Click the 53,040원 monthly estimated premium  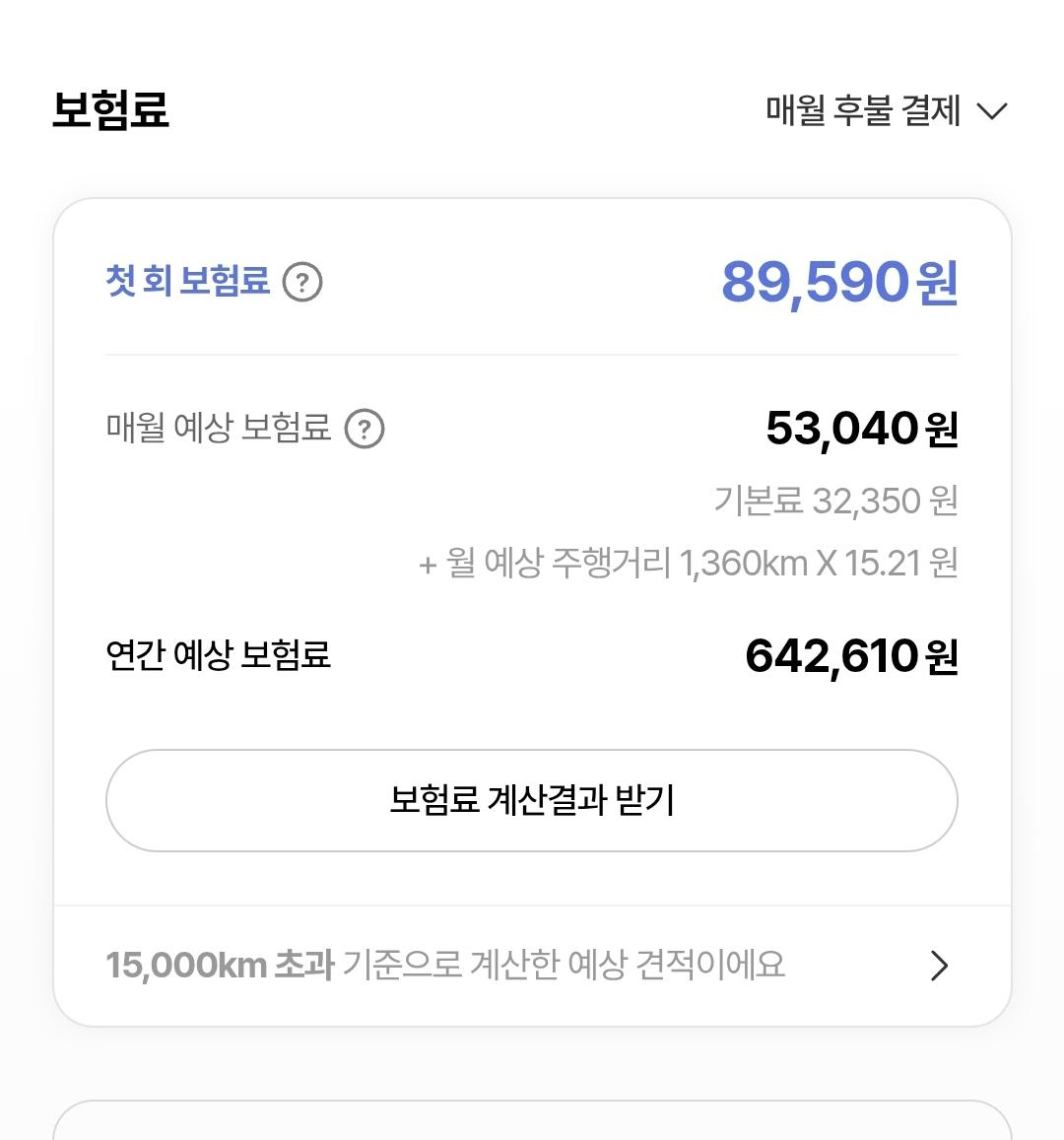(x=862, y=428)
